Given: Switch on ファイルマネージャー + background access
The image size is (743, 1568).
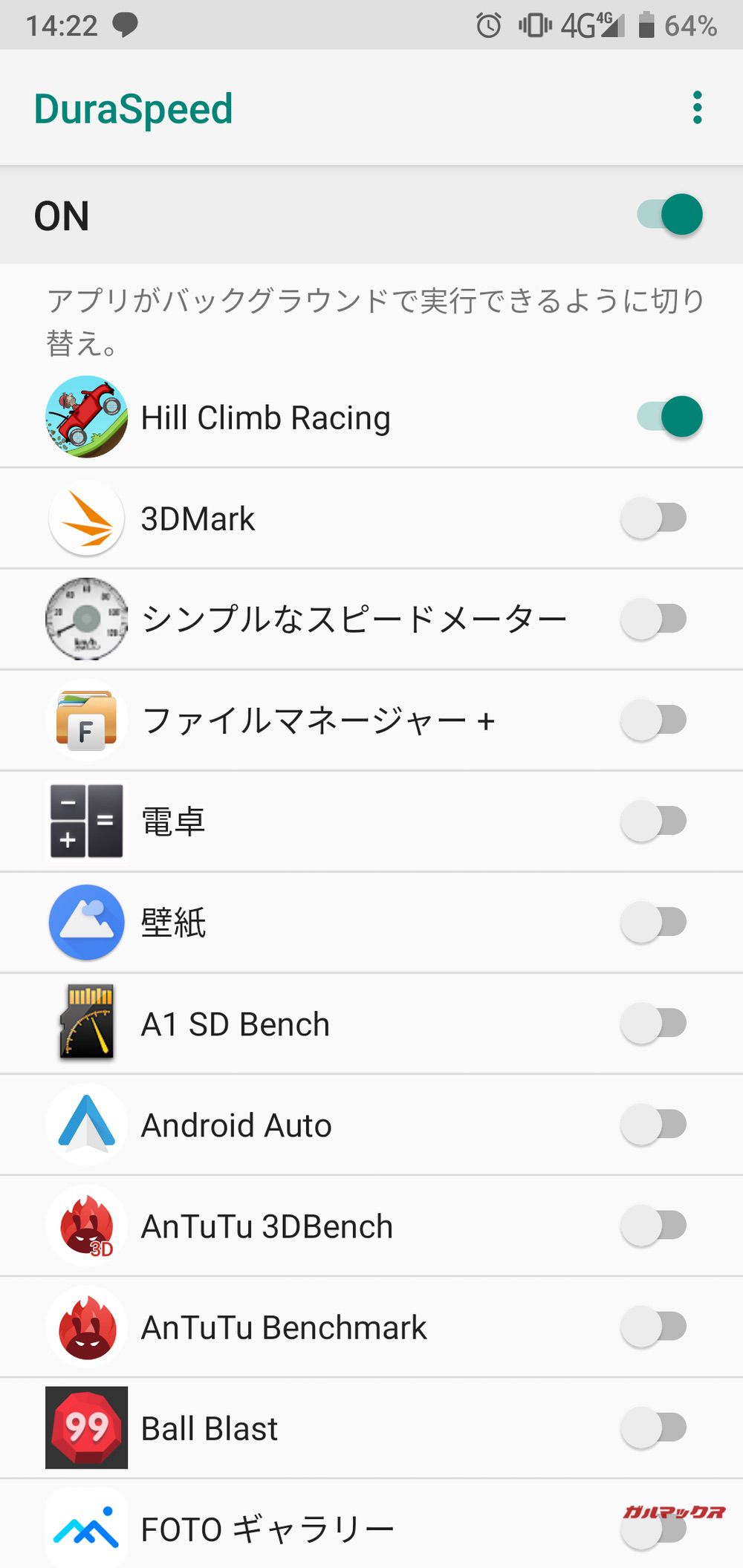Looking at the screenshot, I should [x=654, y=720].
